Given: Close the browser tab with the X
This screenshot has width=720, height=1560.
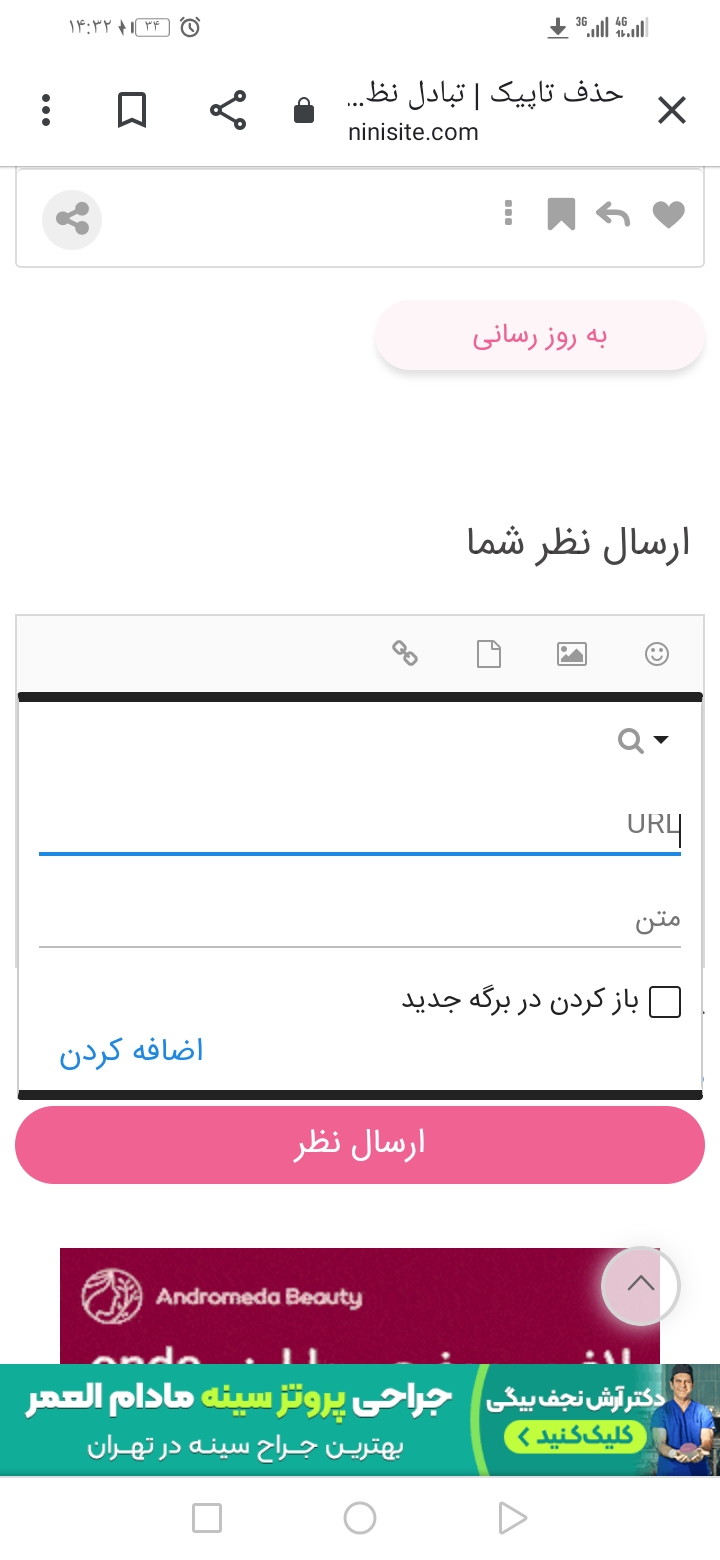Looking at the screenshot, I should click(672, 111).
